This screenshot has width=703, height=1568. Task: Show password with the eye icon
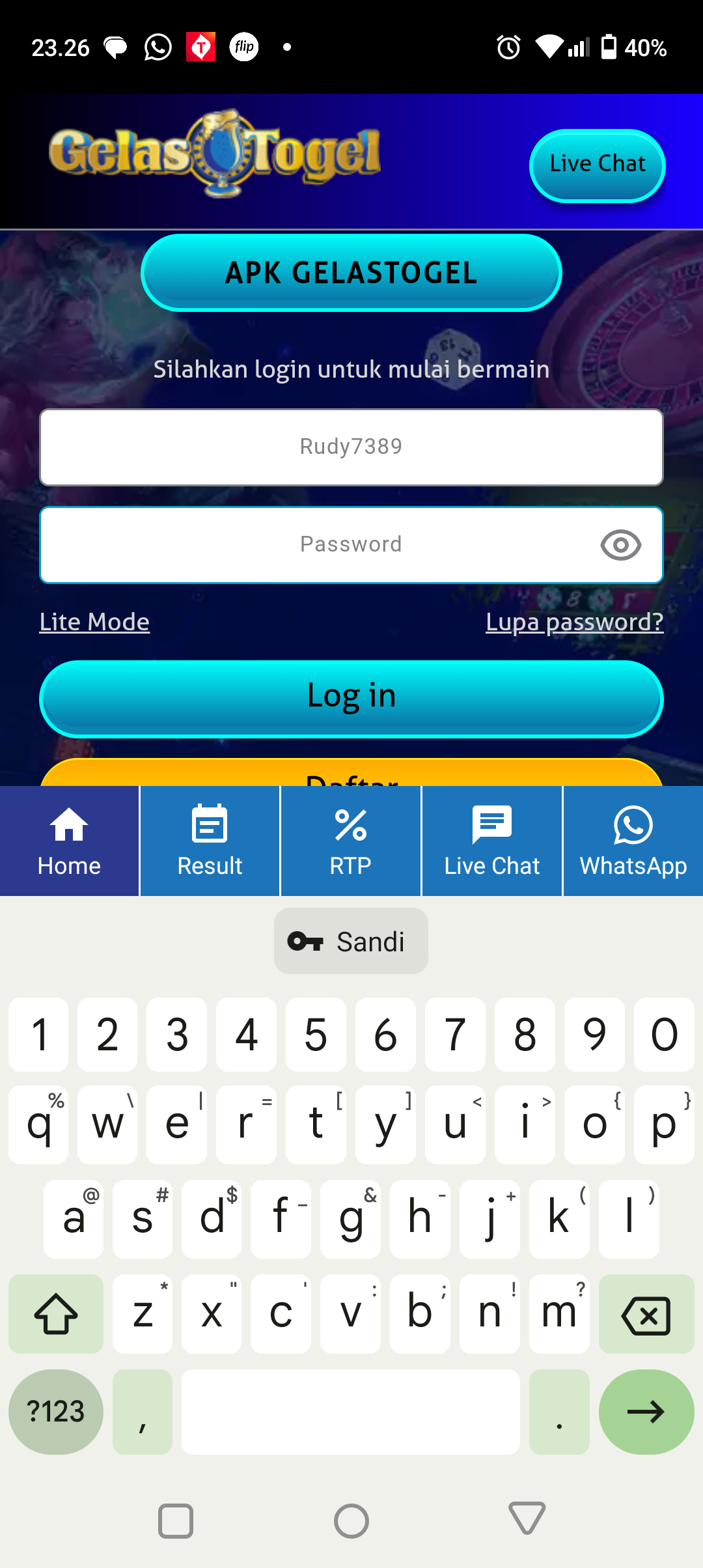click(x=620, y=545)
